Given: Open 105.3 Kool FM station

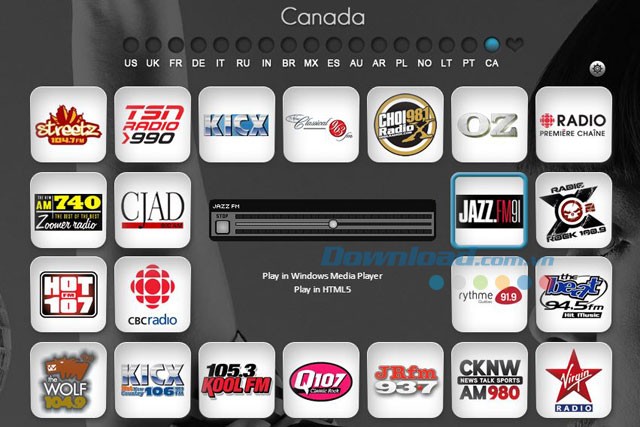Looking at the screenshot, I should (236, 380).
